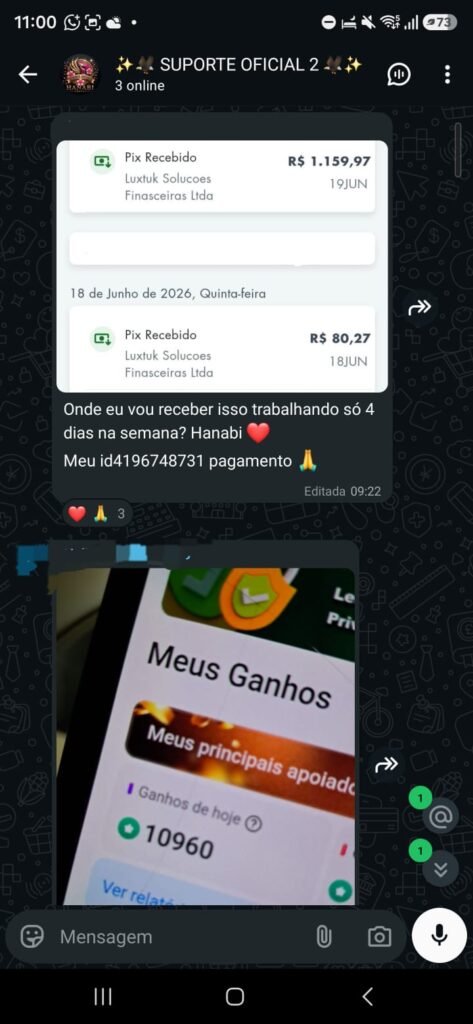Focus the Mensagem text field
This screenshot has width=473, height=1024.
[x=176, y=937]
